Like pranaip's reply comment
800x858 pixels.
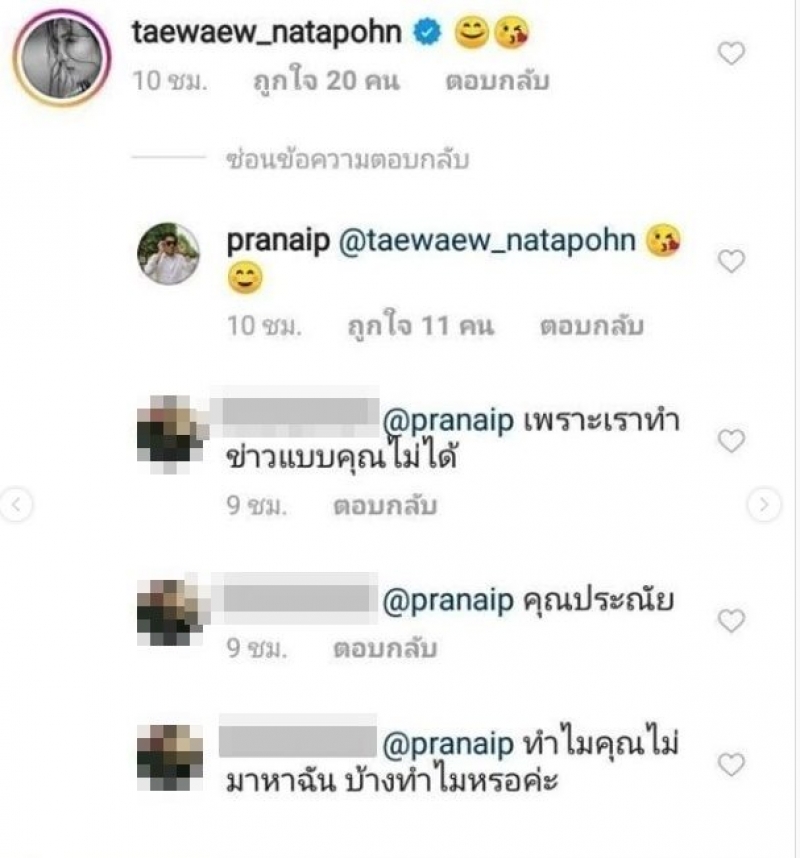point(732,262)
